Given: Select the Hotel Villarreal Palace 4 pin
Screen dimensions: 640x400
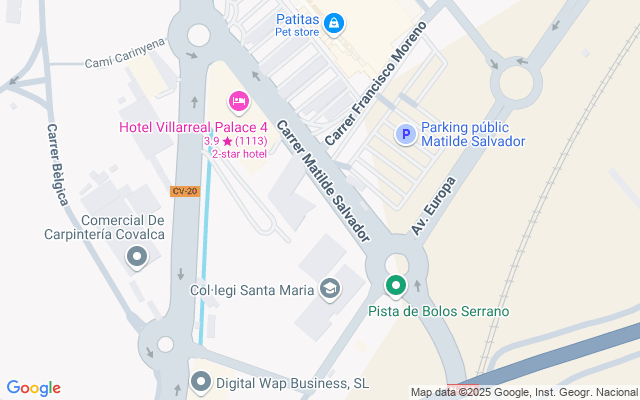Looking at the screenshot, I should (x=238, y=101).
